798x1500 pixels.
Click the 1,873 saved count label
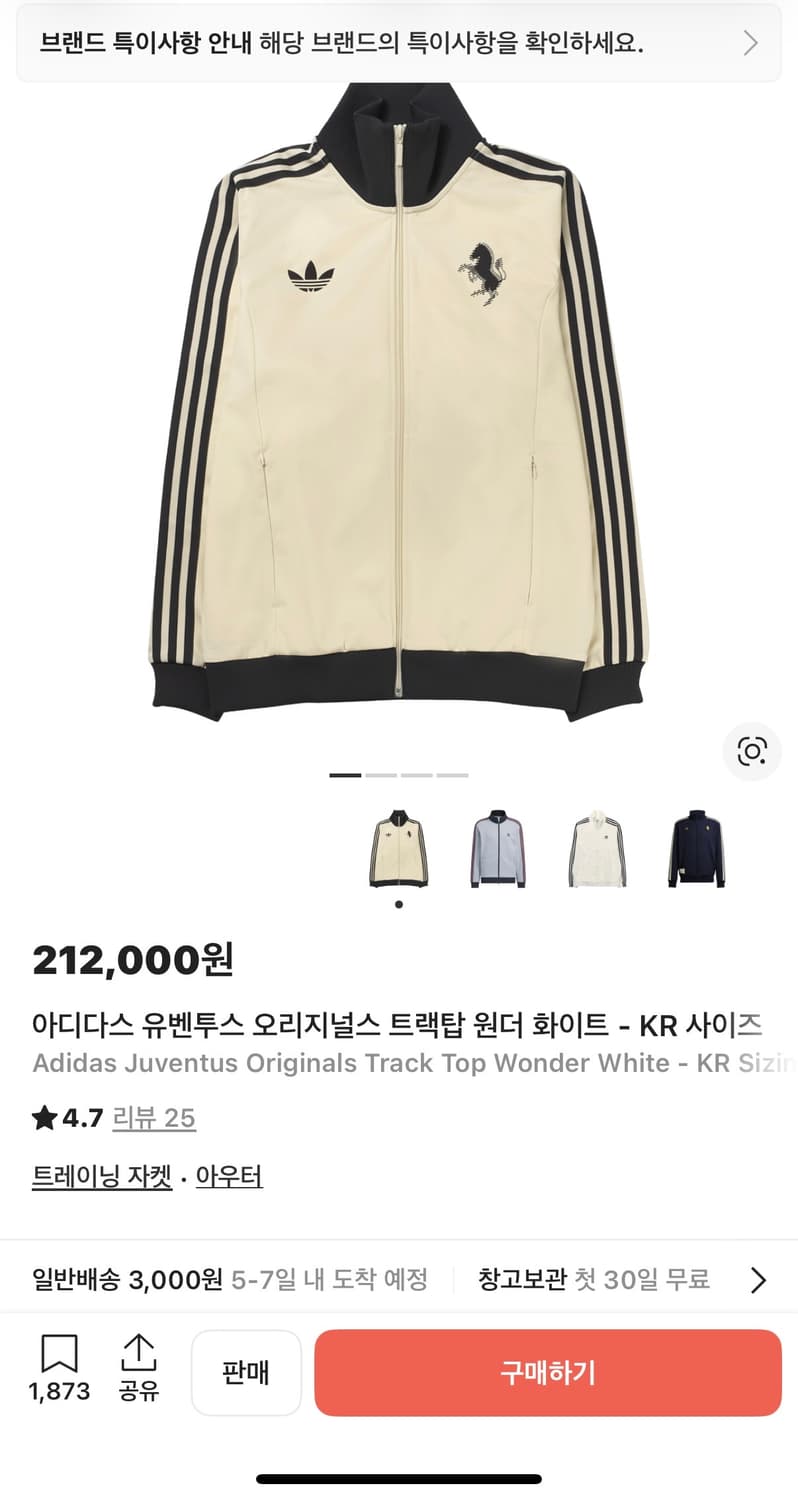point(60,1389)
